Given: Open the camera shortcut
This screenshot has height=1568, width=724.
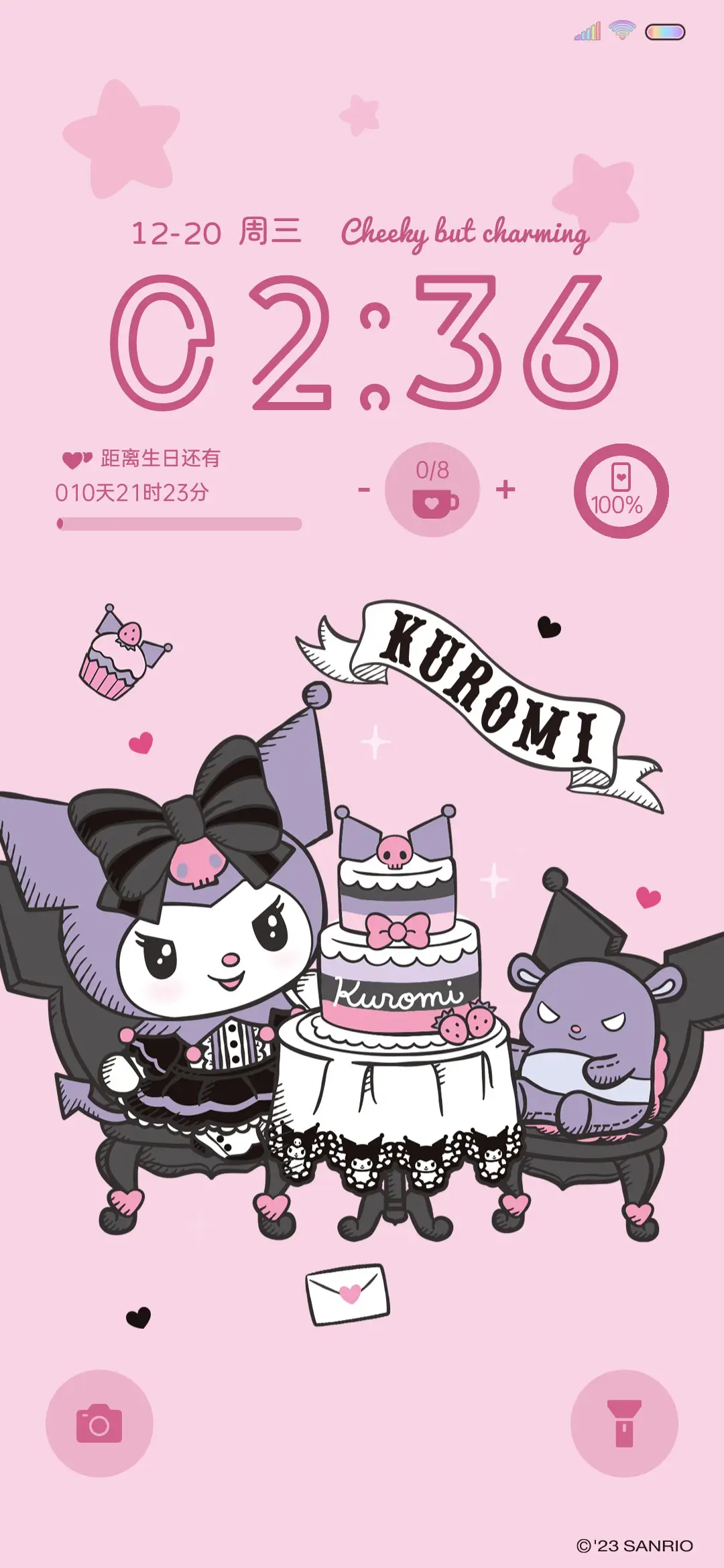Looking at the screenshot, I should tap(99, 1423).
